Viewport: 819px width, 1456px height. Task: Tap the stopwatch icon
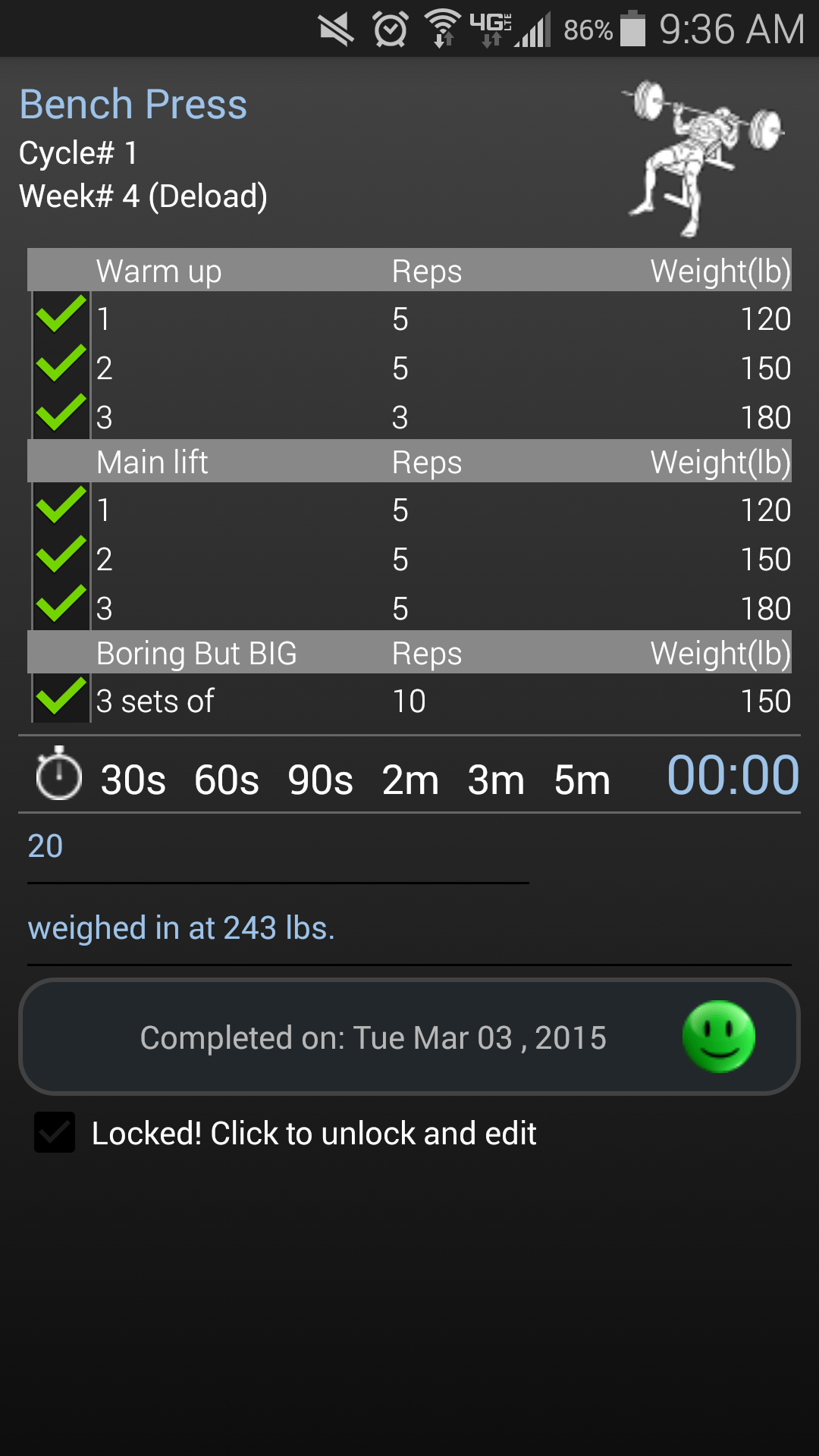[x=58, y=775]
